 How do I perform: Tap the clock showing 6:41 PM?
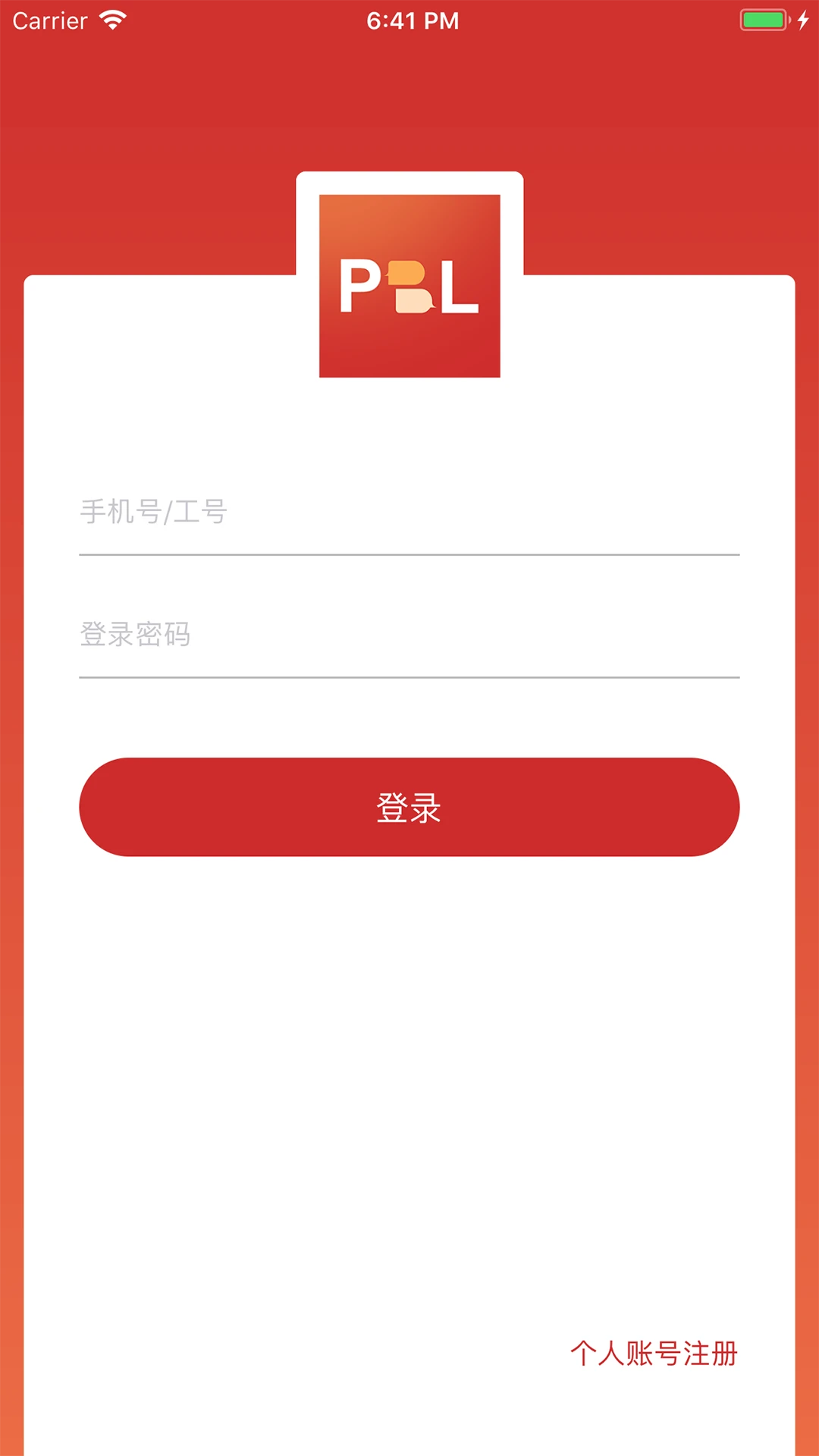point(409,20)
